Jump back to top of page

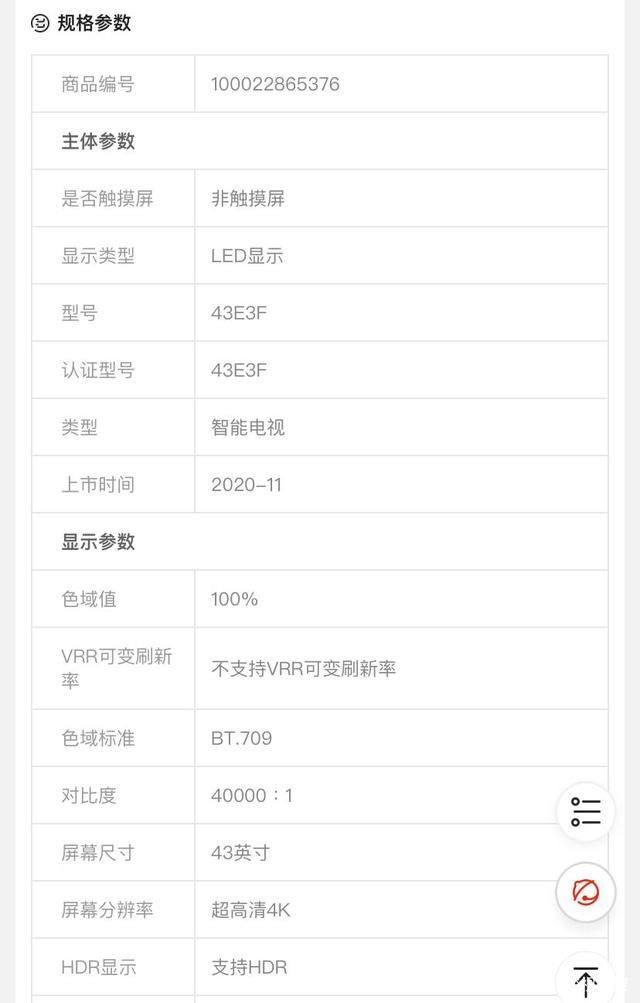[x=586, y=978]
